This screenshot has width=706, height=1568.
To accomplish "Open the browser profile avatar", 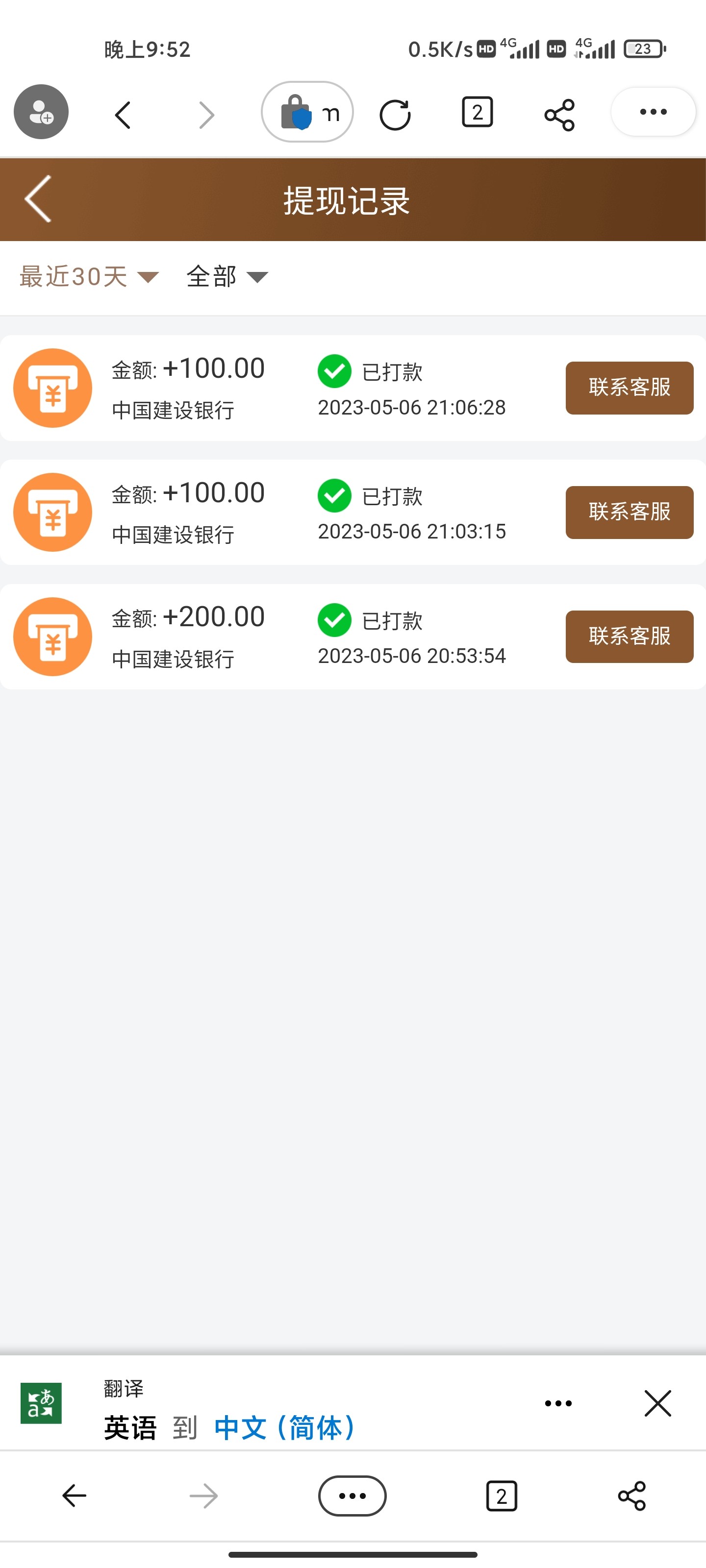I will tap(41, 112).
